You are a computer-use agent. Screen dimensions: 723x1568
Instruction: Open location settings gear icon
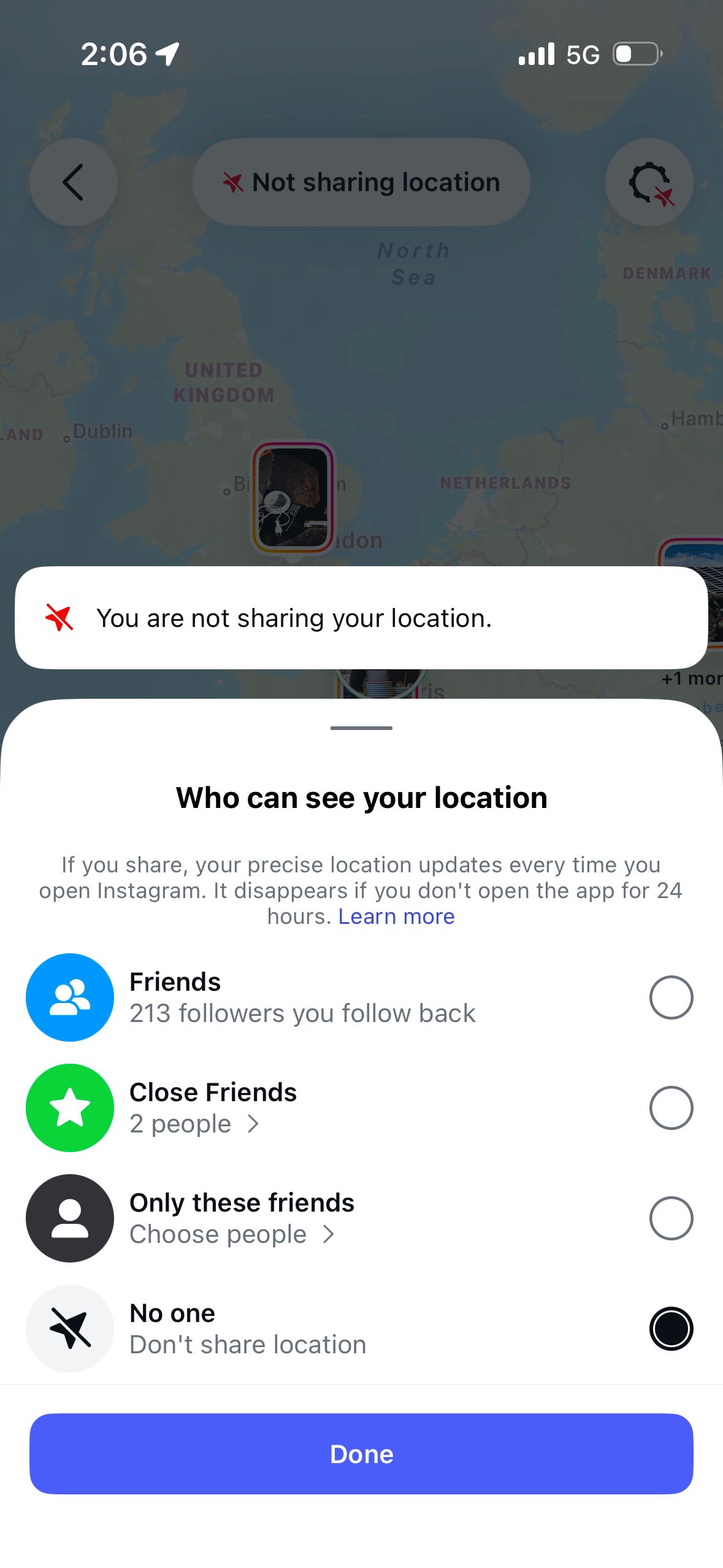(649, 182)
